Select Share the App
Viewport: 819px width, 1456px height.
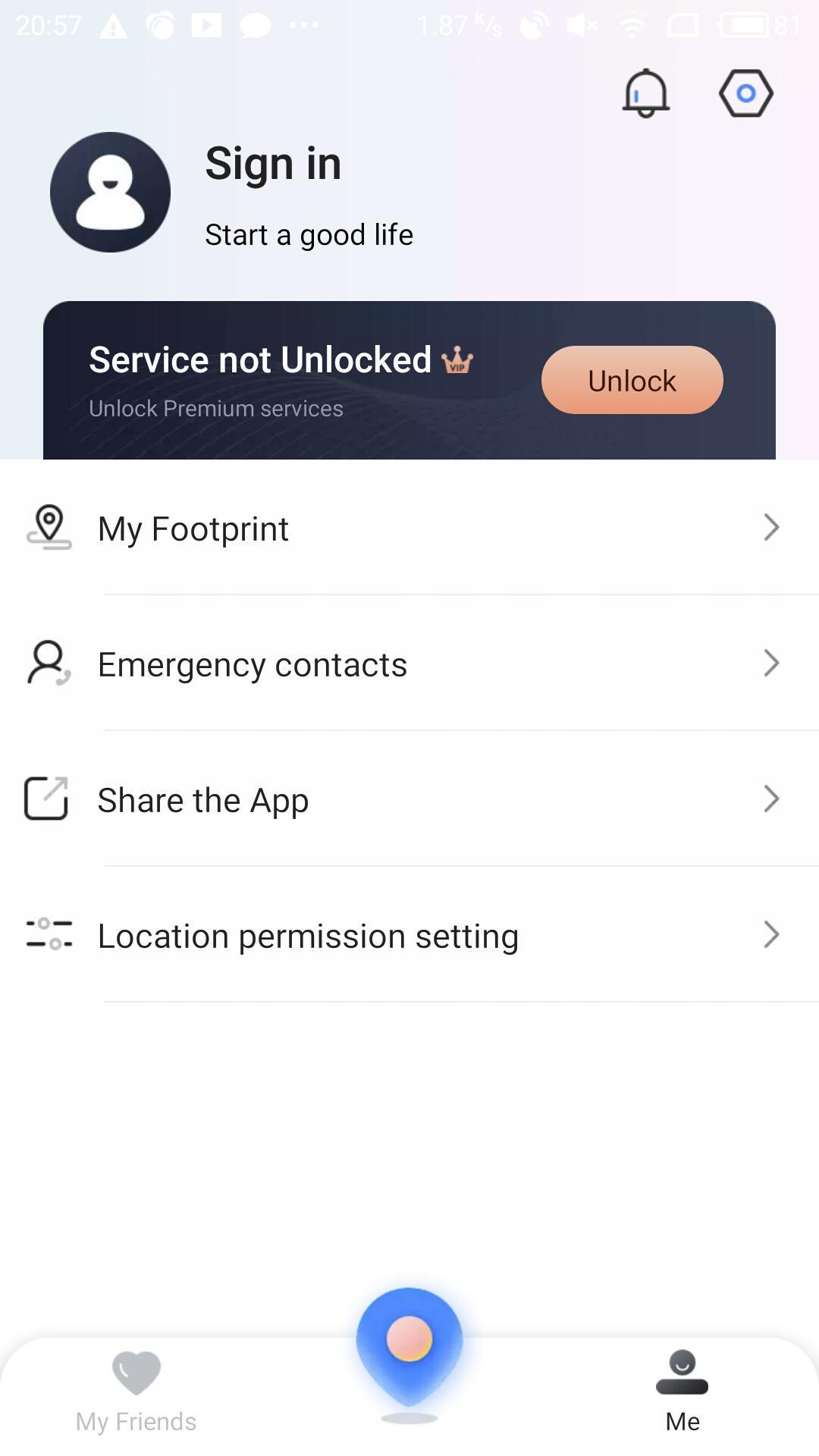click(409, 800)
